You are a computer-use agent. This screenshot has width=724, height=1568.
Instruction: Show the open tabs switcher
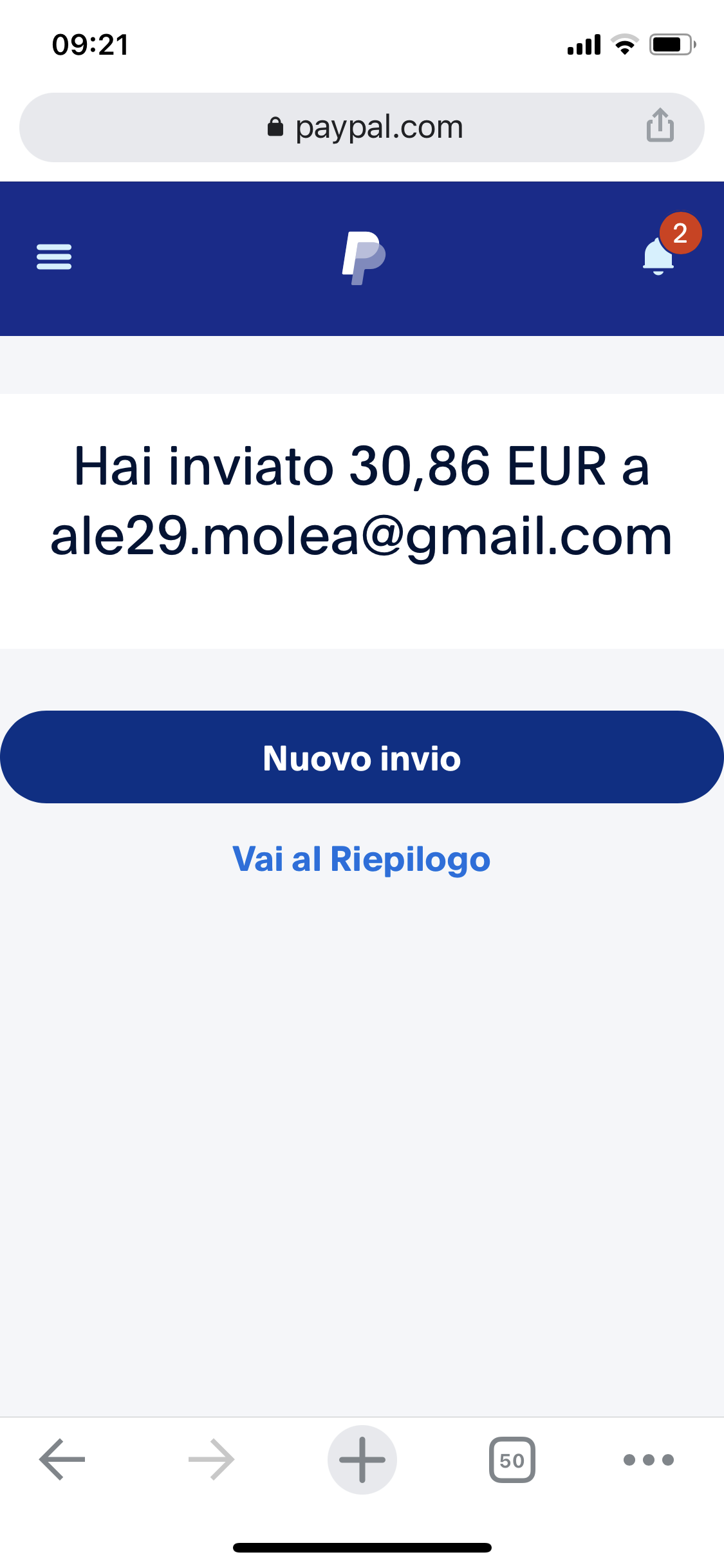coord(512,1459)
